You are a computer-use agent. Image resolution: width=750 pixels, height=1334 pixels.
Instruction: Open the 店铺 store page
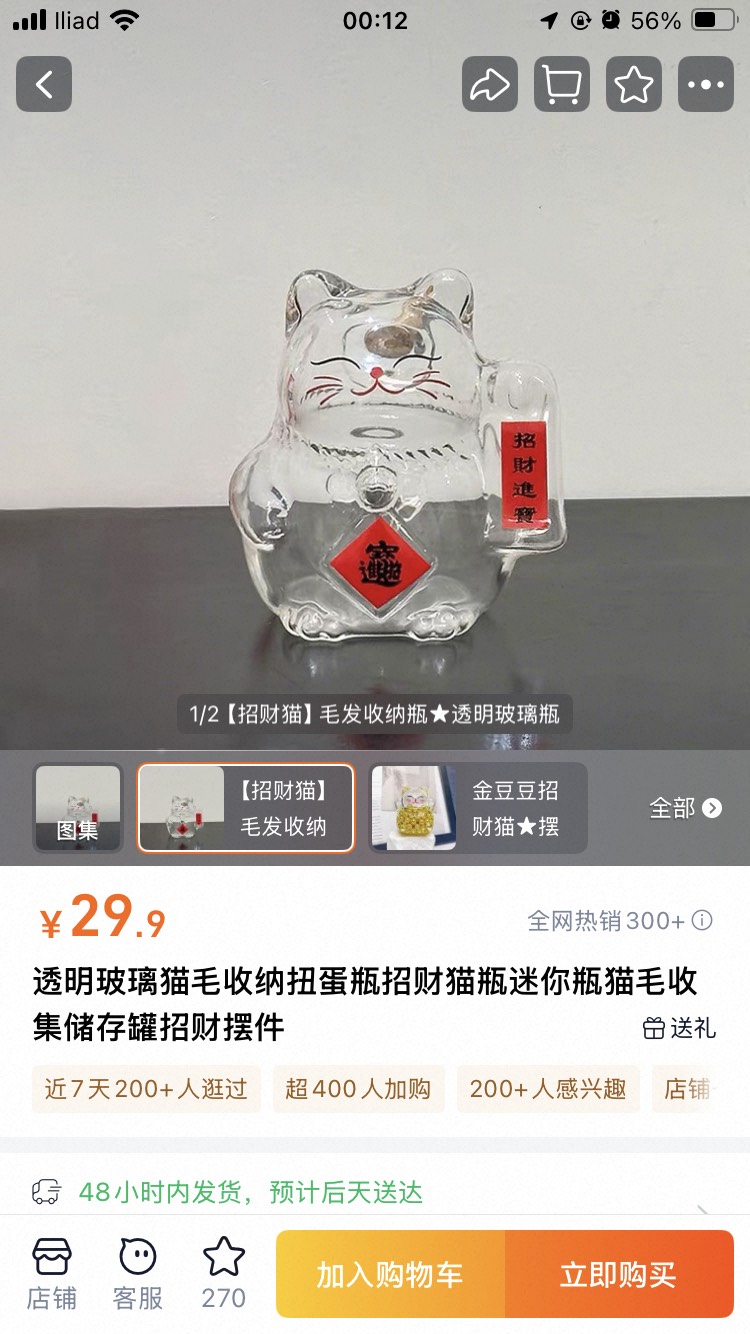[x=51, y=1274]
